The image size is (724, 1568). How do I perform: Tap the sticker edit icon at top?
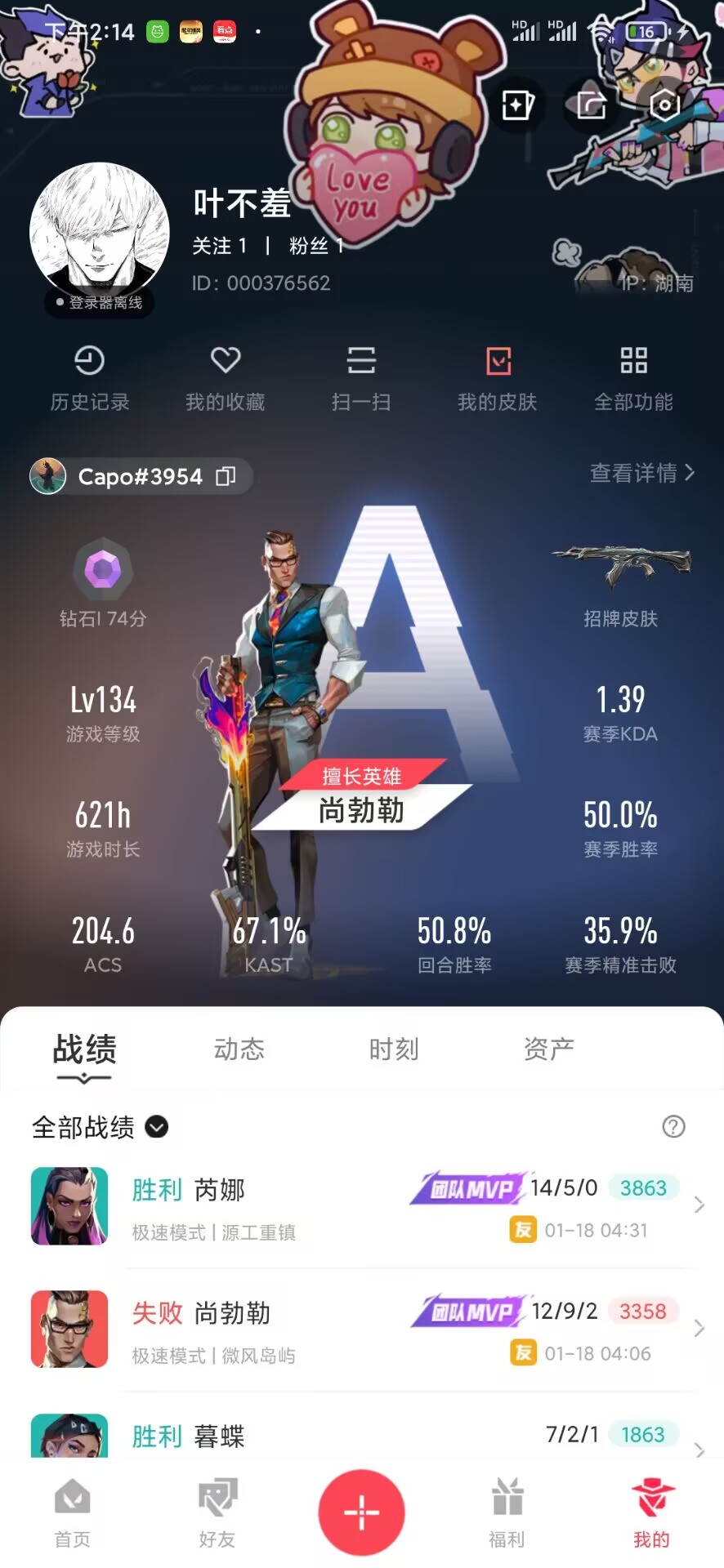click(x=518, y=105)
